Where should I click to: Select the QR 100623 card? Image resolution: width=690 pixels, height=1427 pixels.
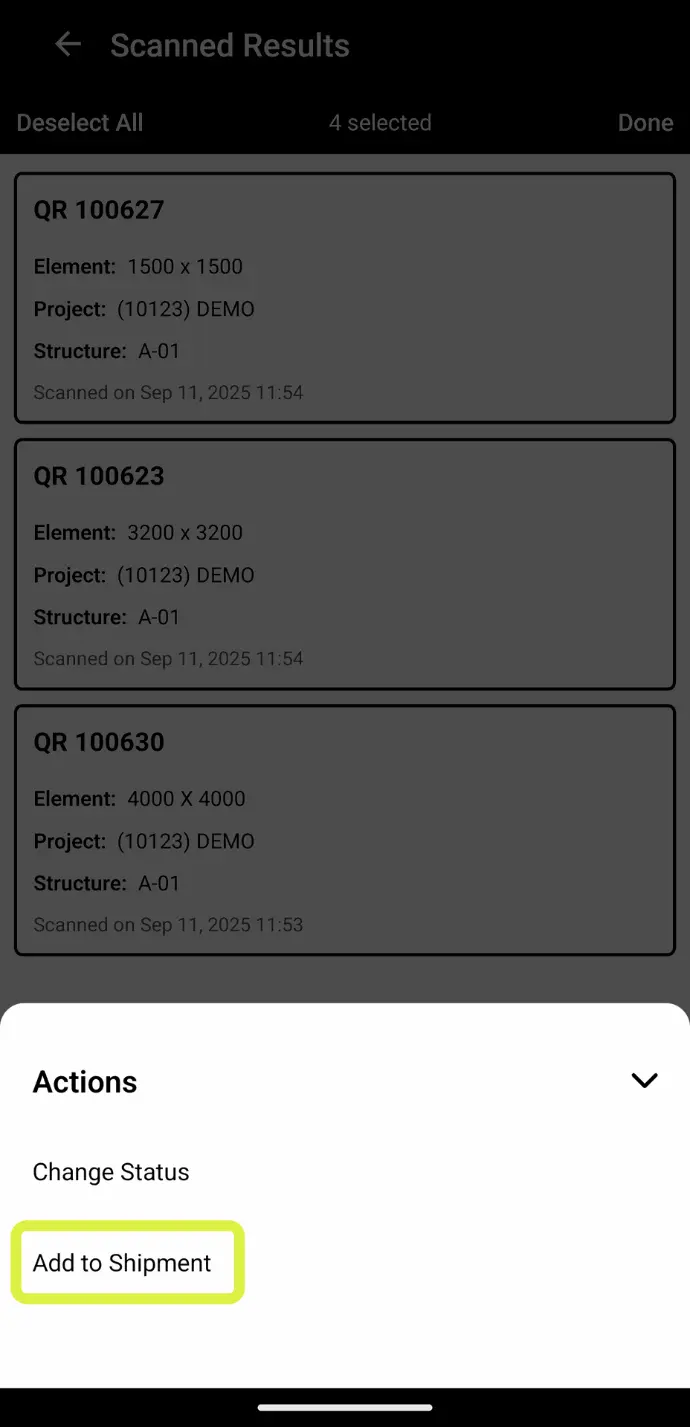(344, 564)
